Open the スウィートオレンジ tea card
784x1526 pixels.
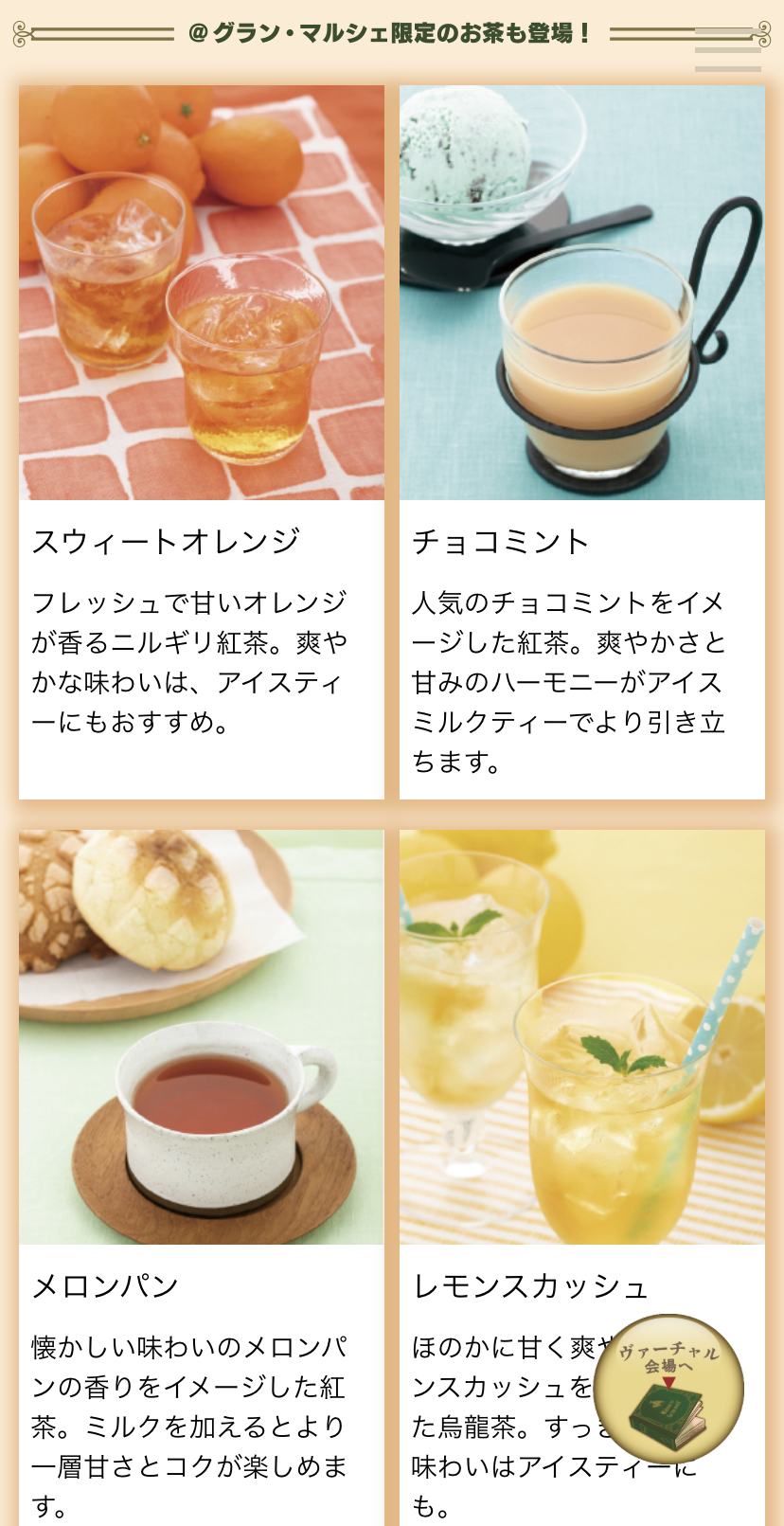(x=202, y=441)
